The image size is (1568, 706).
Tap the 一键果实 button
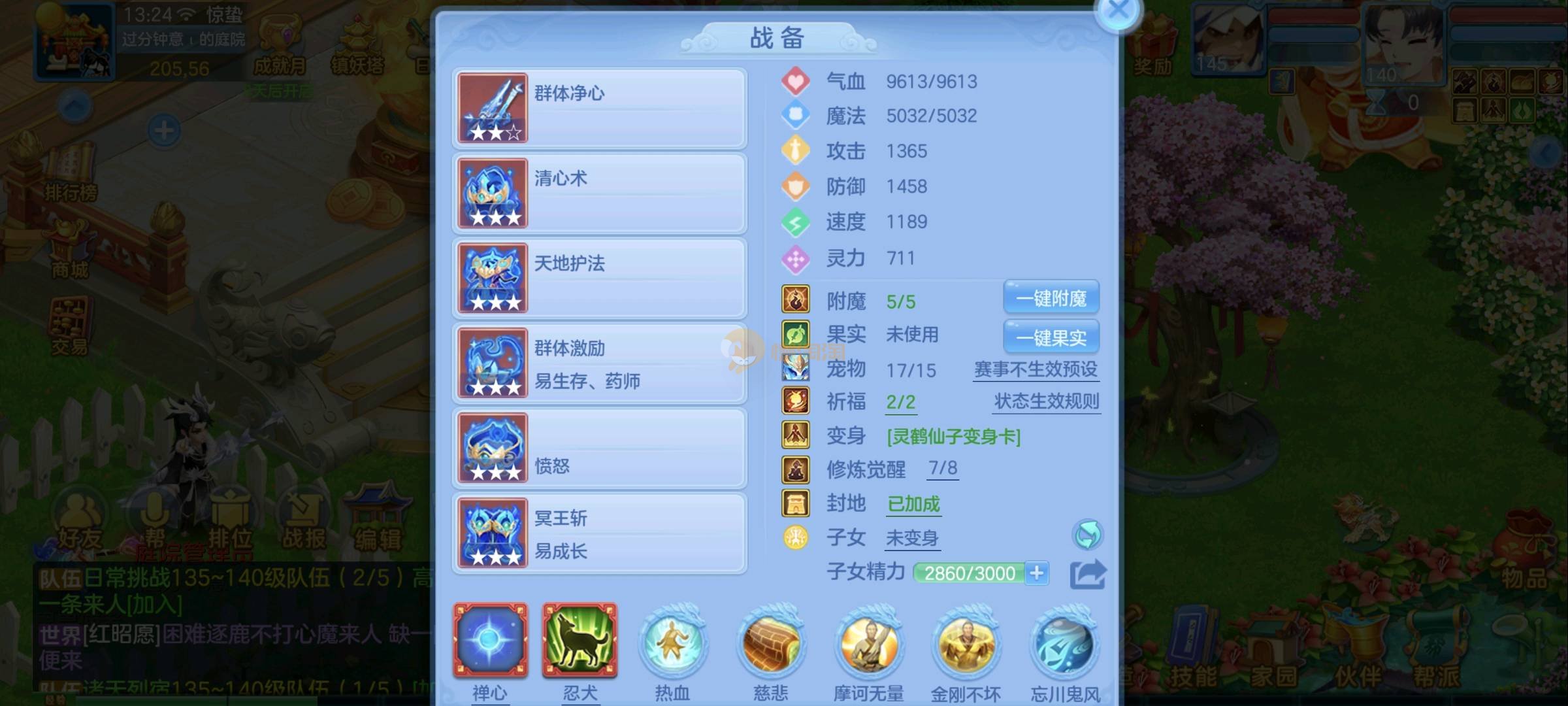[1051, 337]
